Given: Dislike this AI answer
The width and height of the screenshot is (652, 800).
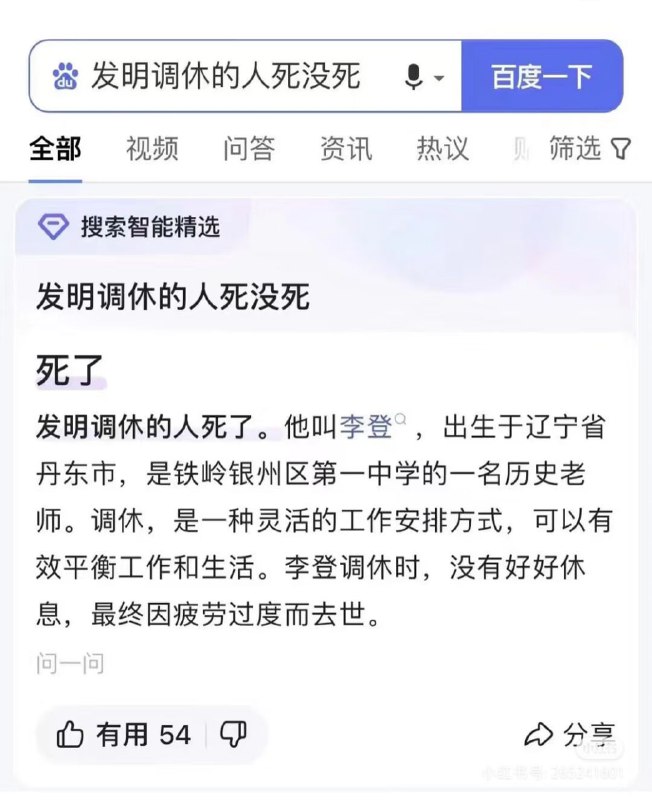Looking at the screenshot, I should click(x=233, y=735).
